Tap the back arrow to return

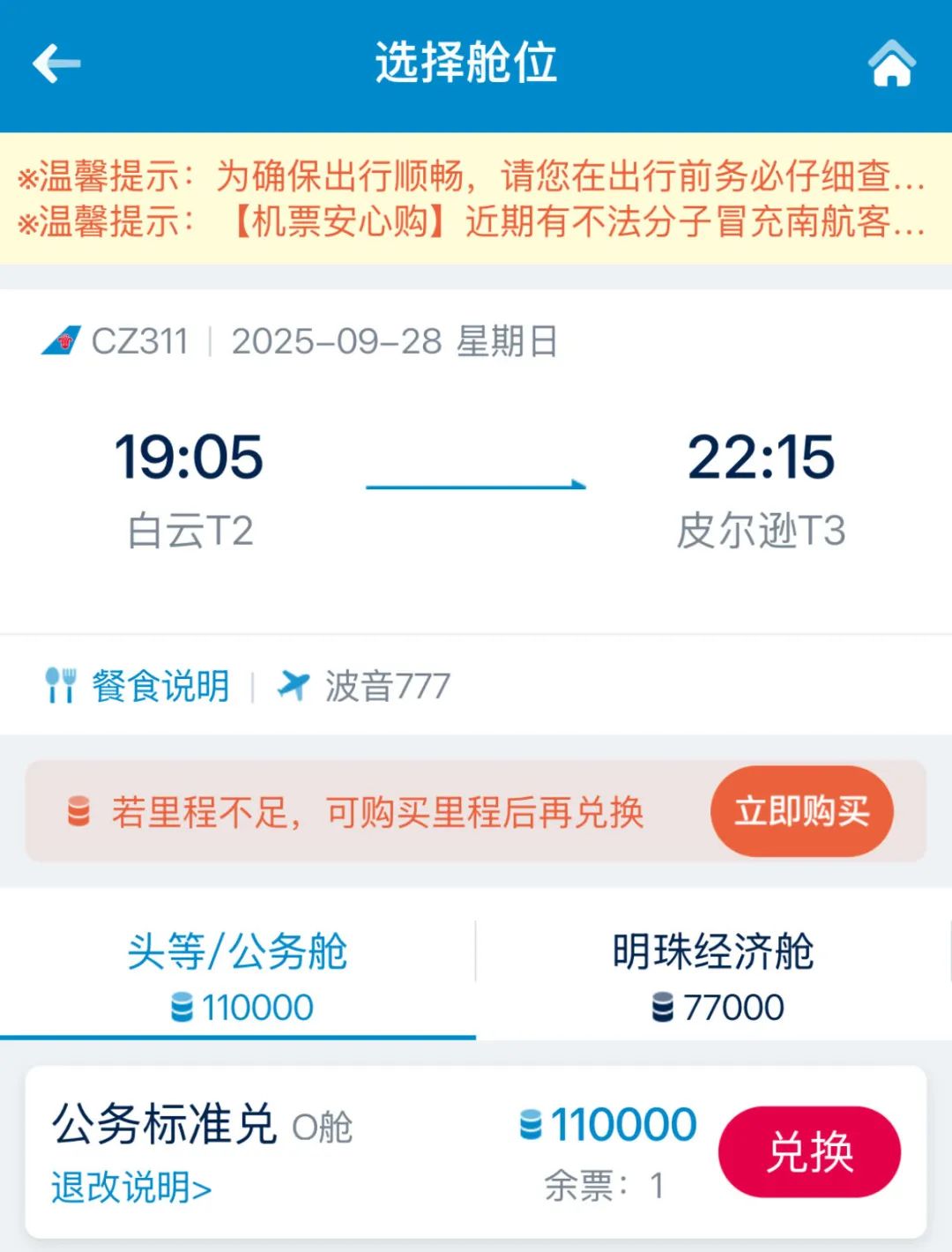coord(53,63)
